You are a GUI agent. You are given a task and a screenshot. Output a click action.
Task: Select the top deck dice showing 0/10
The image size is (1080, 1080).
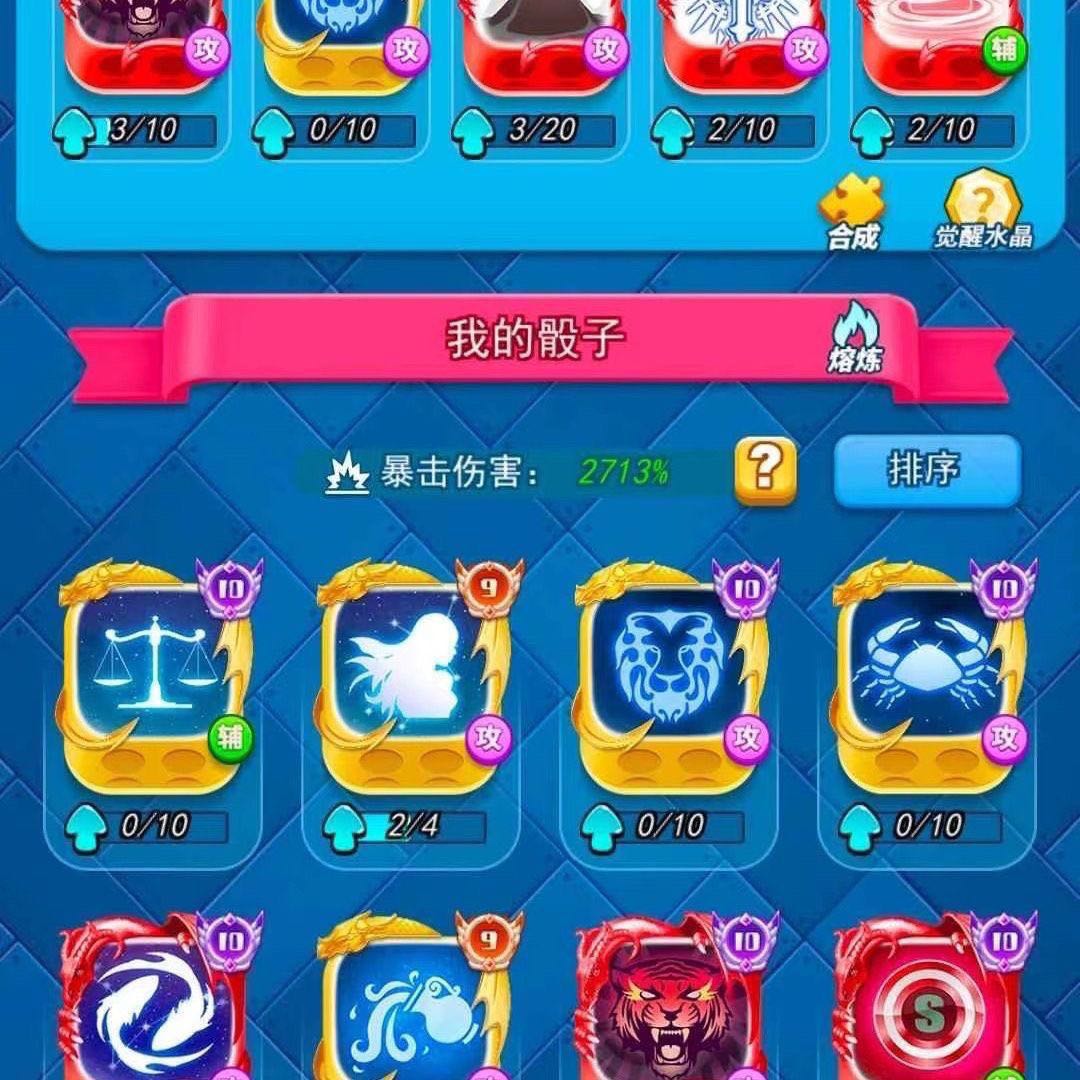tap(340, 50)
